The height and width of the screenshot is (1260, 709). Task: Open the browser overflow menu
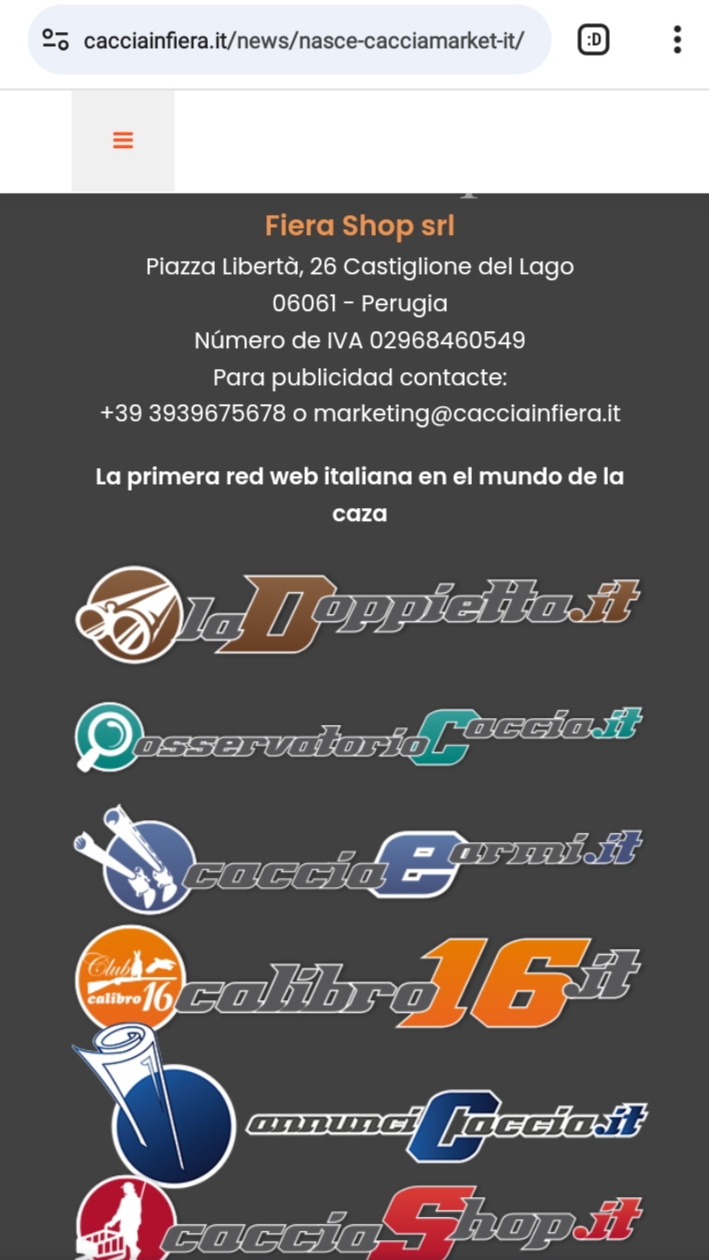point(677,40)
